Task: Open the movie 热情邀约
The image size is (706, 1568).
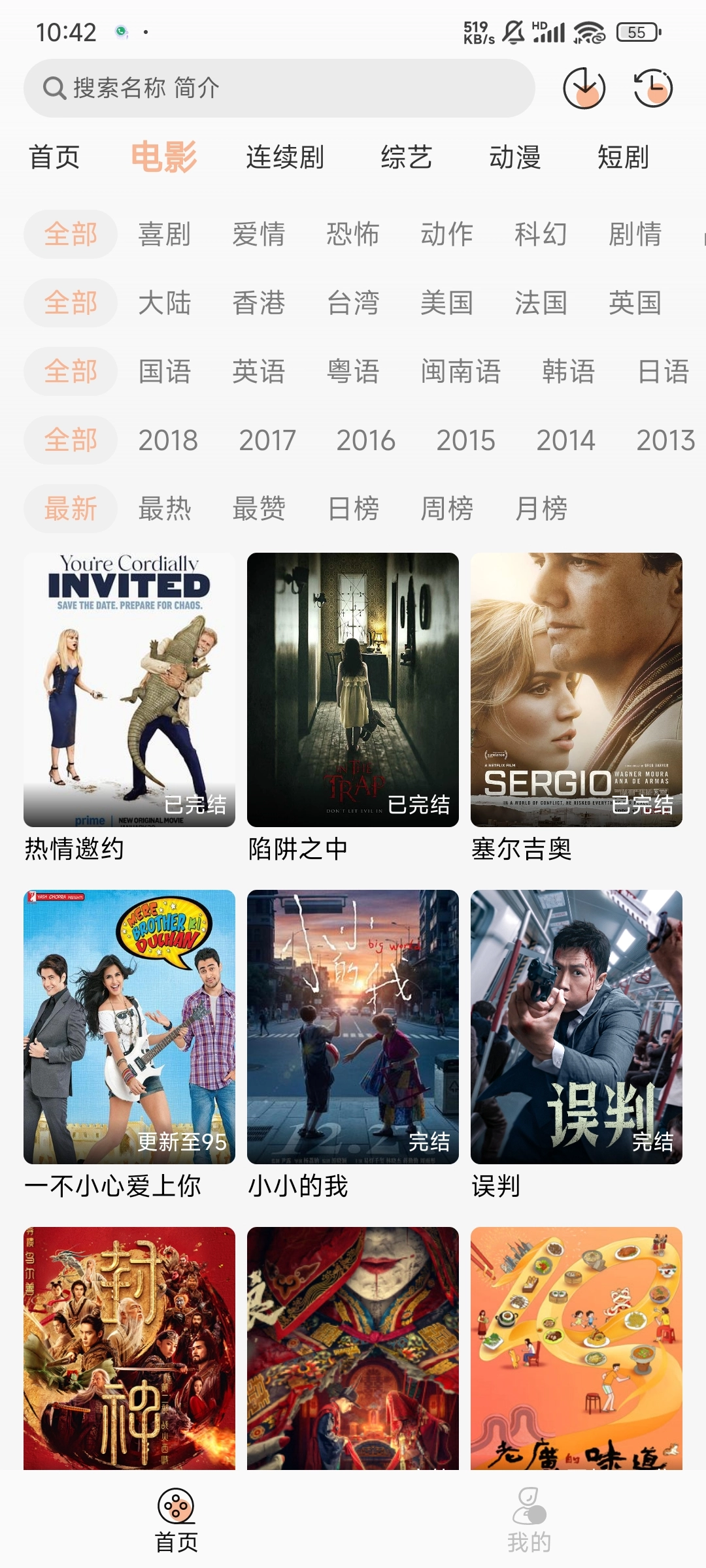Action: (x=129, y=690)
